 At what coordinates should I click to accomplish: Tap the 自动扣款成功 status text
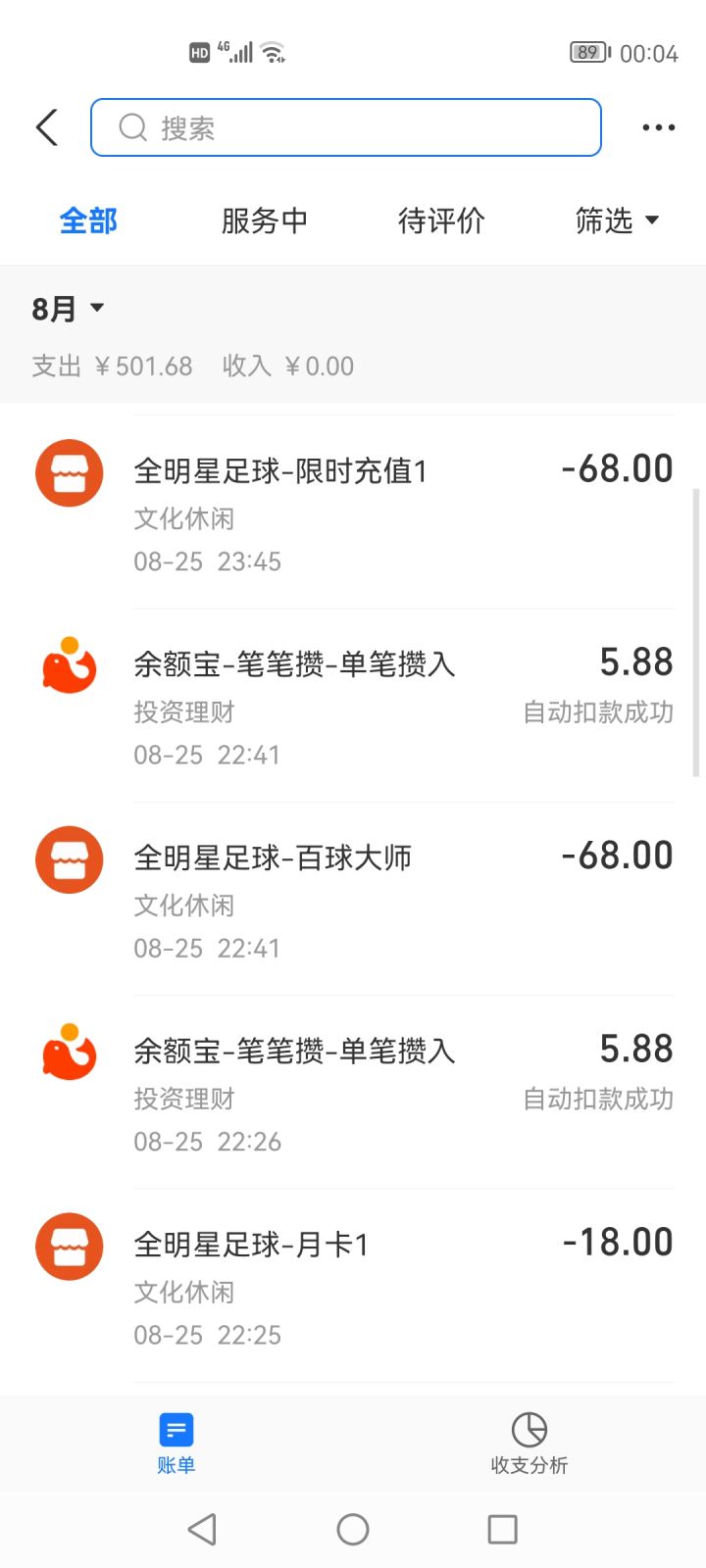point(598,712)
